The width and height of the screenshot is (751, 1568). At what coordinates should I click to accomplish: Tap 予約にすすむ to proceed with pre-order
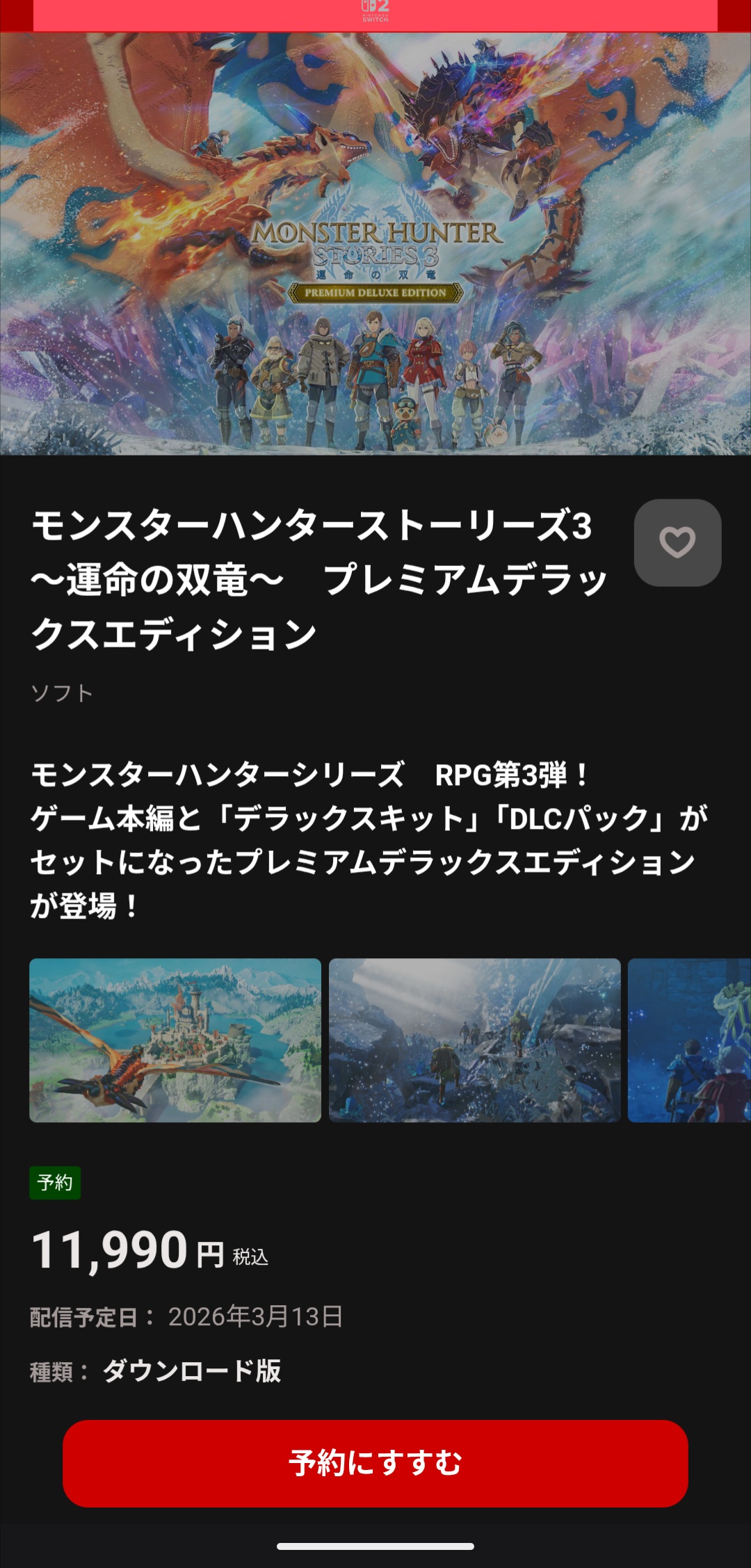(x=375, y=1463)
